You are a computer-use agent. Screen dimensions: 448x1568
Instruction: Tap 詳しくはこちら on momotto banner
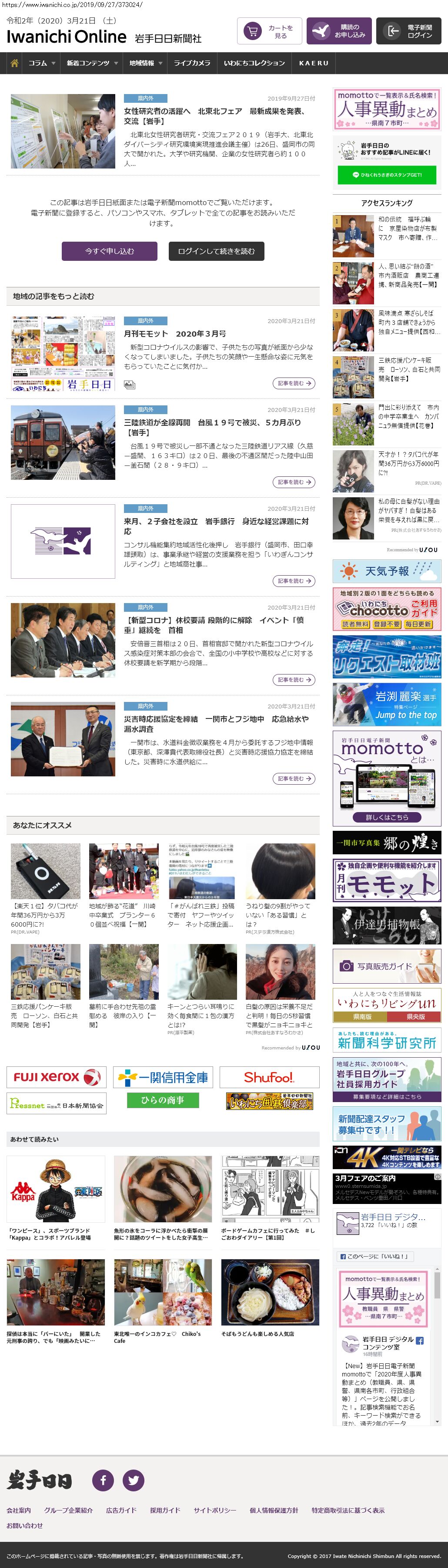[387, 817]
